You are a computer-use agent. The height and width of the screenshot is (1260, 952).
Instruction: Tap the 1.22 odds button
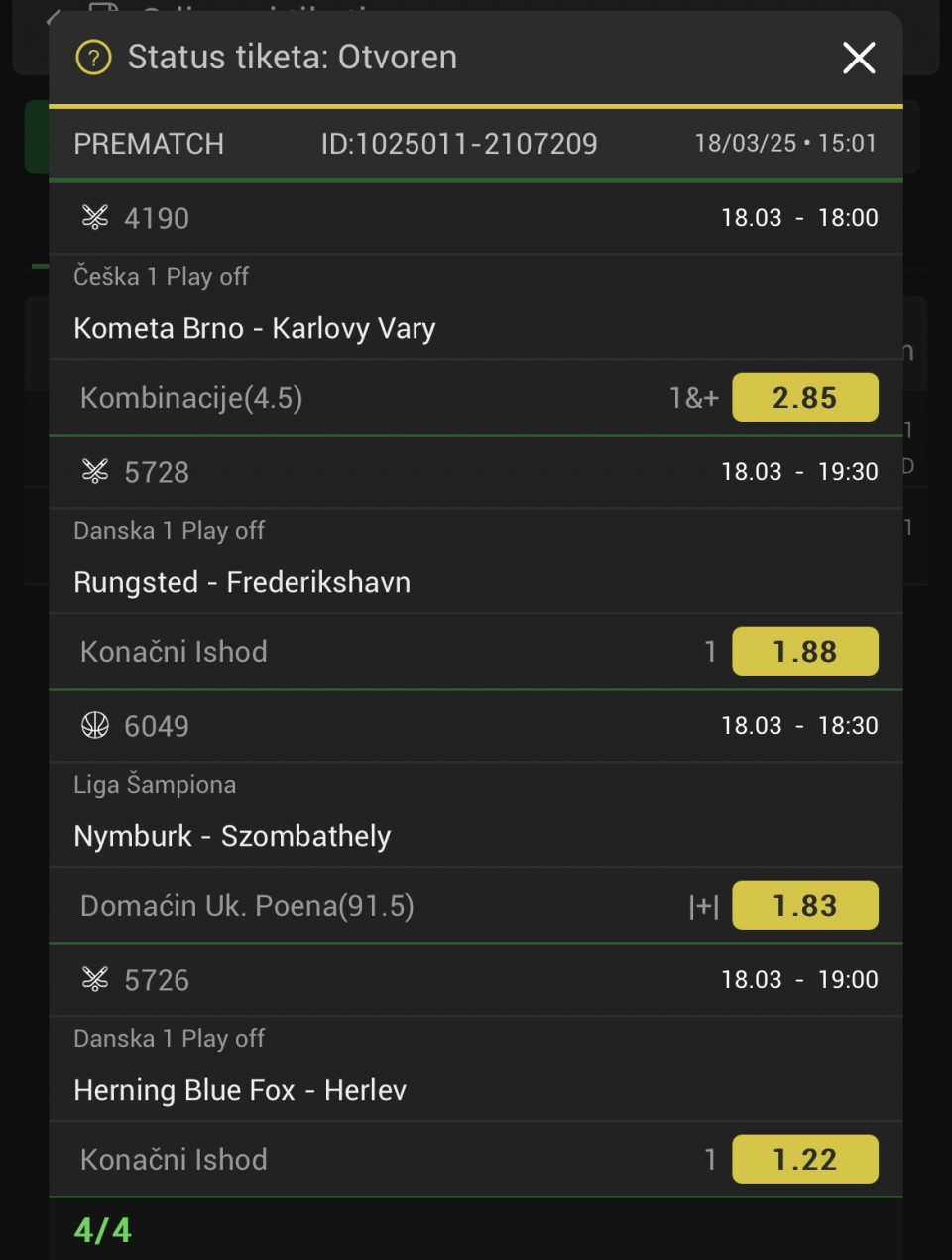click(x=804, y=1160)
